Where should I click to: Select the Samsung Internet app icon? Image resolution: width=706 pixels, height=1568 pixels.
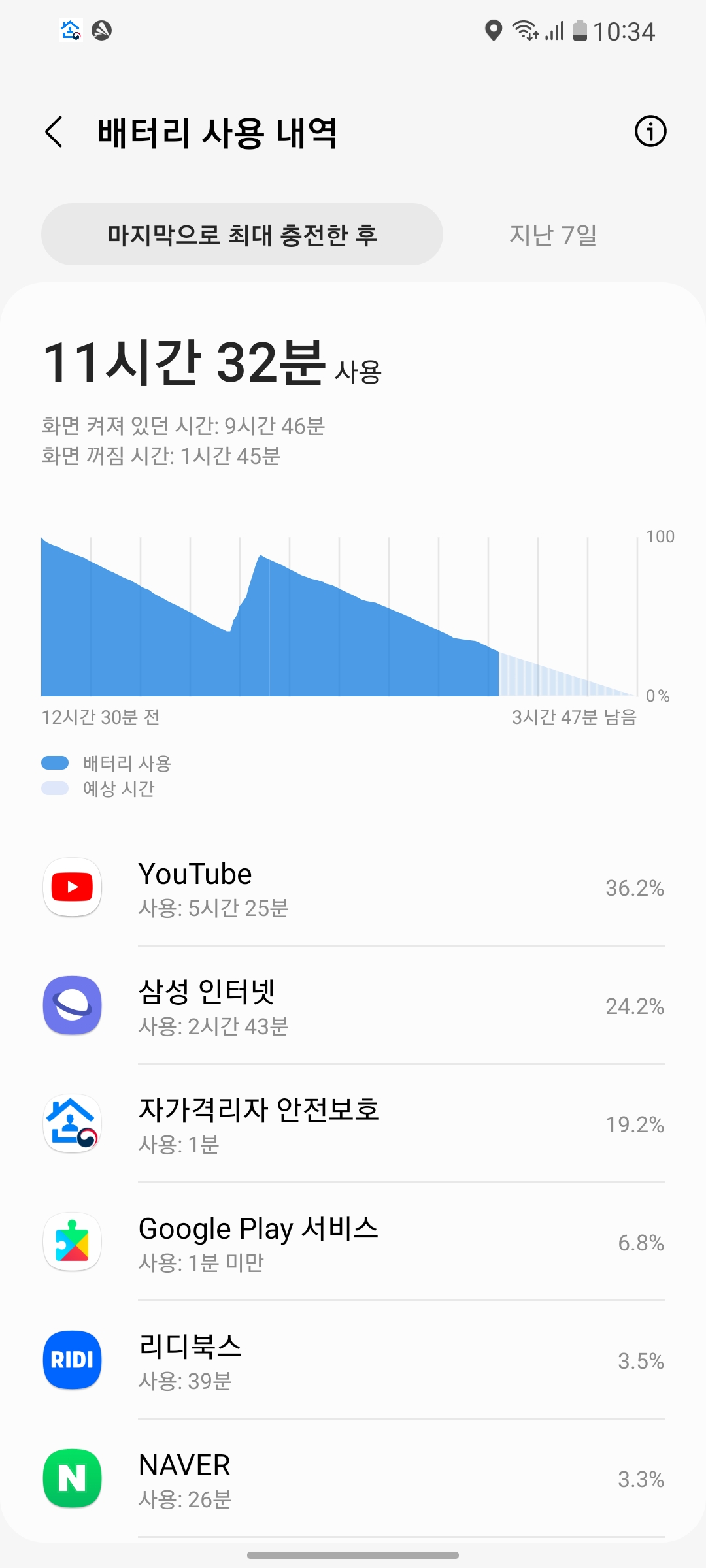71,1006
